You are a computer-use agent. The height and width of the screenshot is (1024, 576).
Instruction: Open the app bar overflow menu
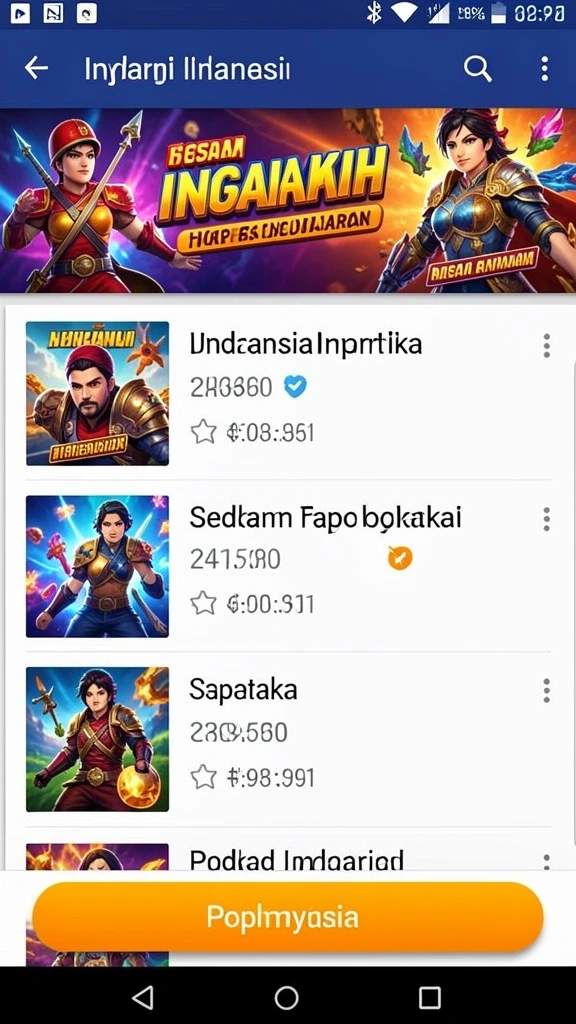pyautogui.click(x=545, y=68)
